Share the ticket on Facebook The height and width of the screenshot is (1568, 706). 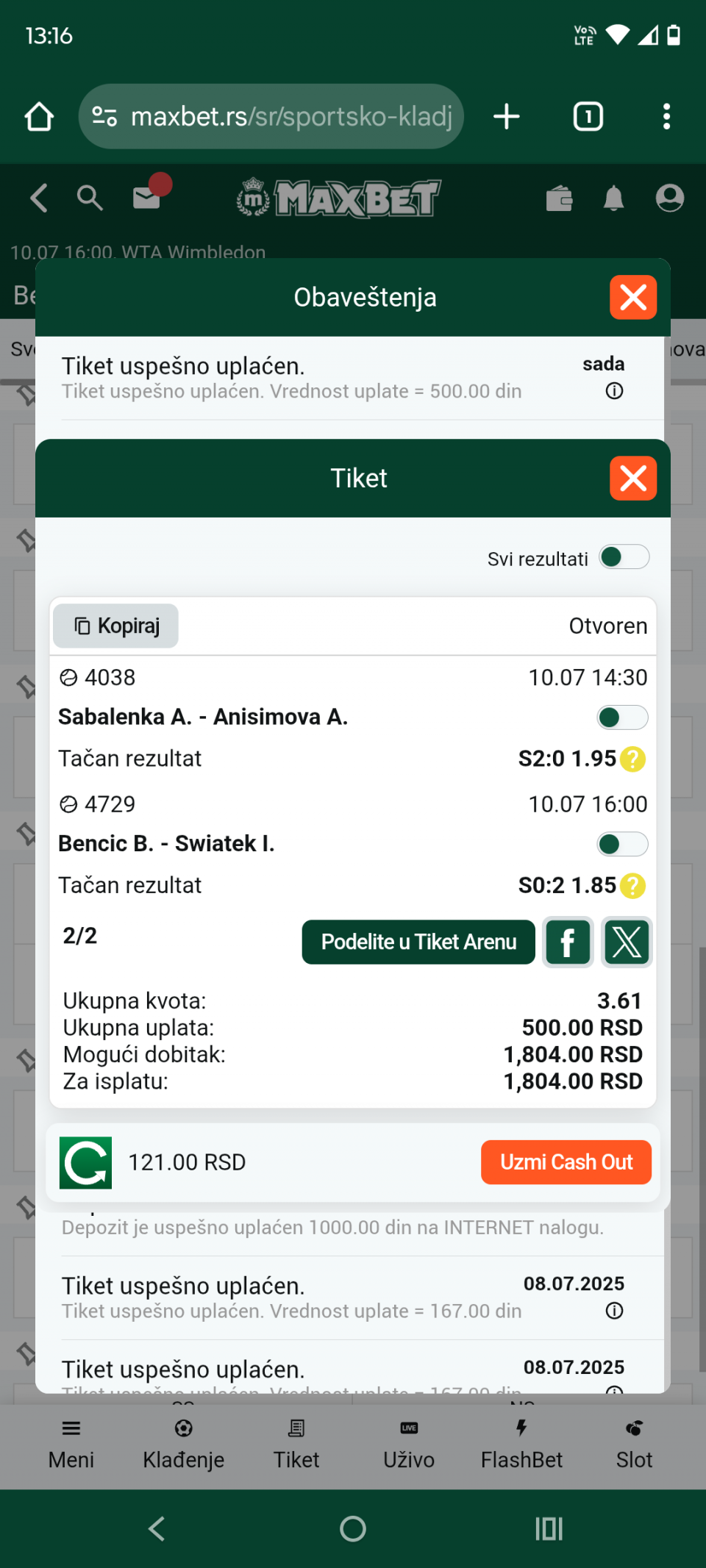coord(568,942)
